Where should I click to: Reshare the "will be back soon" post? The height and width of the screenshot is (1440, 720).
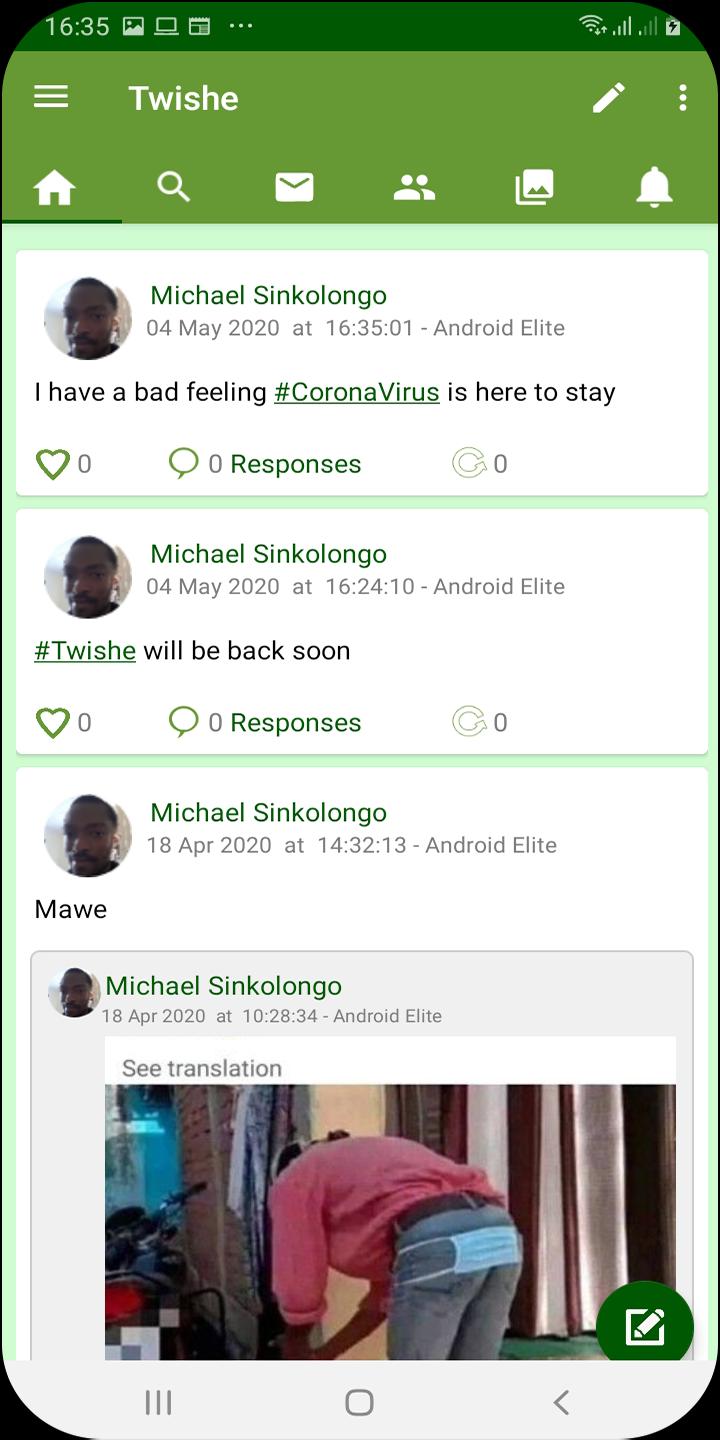(x=469, y=723)
